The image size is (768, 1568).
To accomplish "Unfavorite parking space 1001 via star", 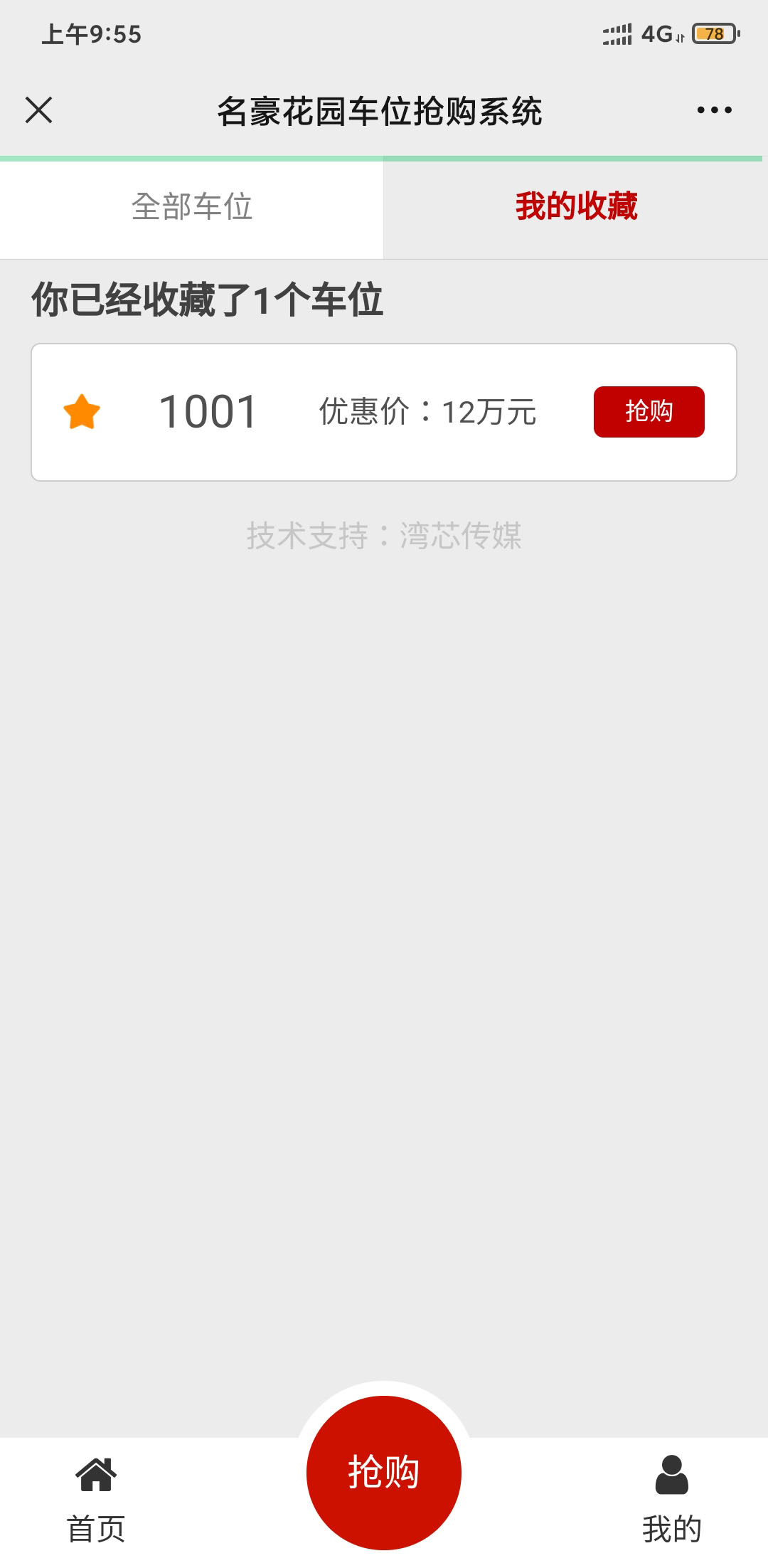I will 82,412.
